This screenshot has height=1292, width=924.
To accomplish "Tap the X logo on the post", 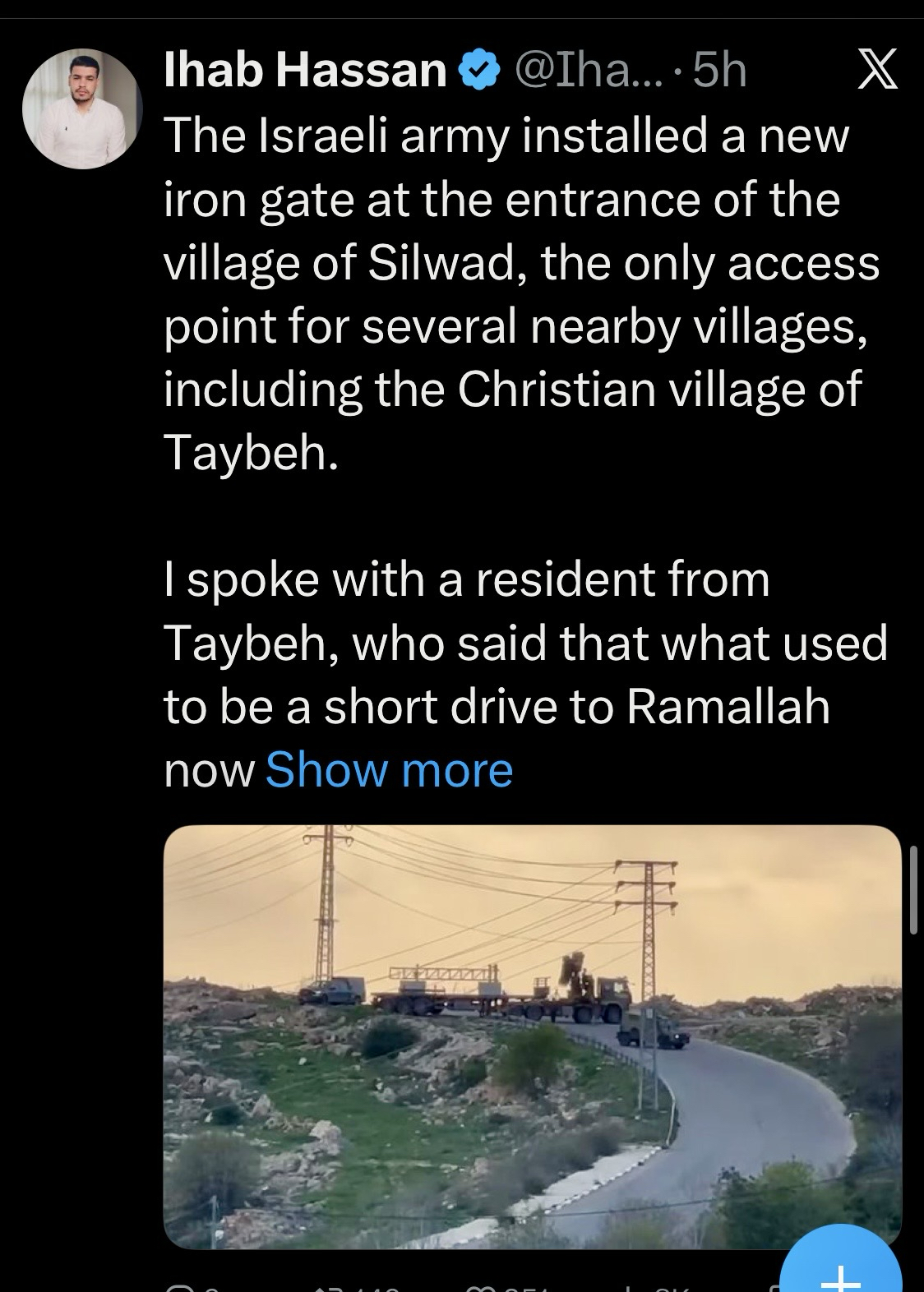I will 877,71.
